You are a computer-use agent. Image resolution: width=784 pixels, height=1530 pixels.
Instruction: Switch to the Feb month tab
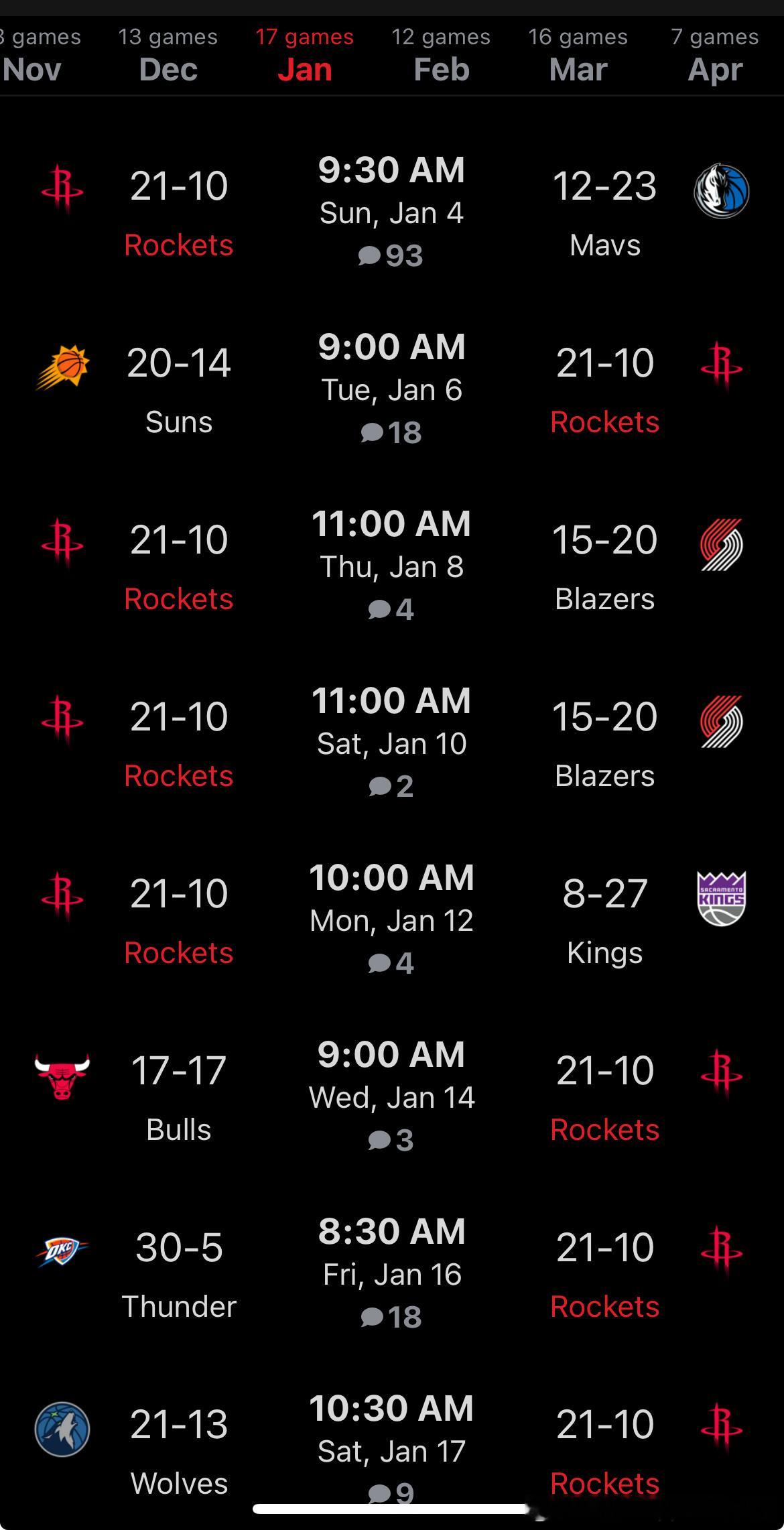click(x=441, y=55)
